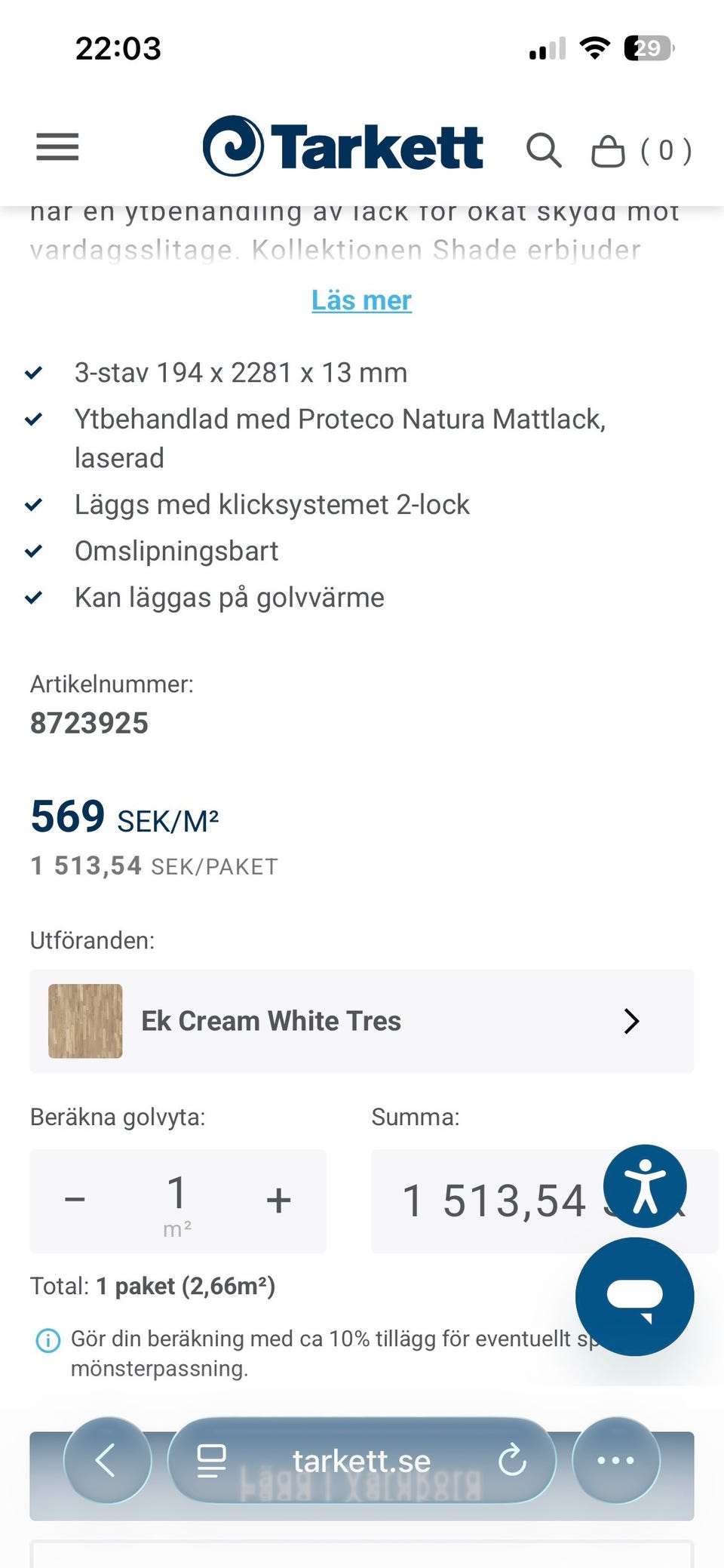724x1568 pixels.
Task: Click the 1 m² area value
Action: click(177, 1196)
